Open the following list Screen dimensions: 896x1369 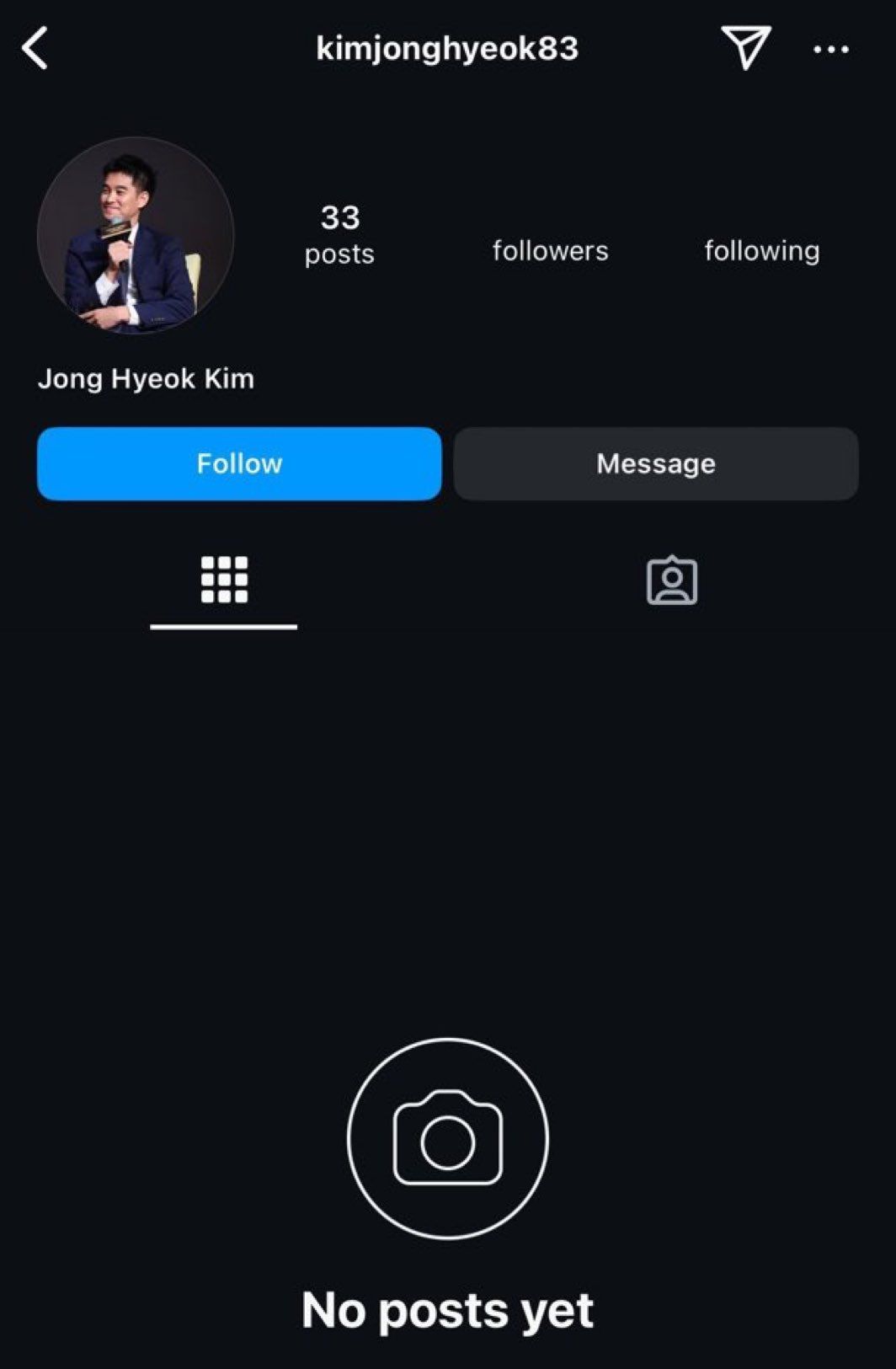coord(761,250)
